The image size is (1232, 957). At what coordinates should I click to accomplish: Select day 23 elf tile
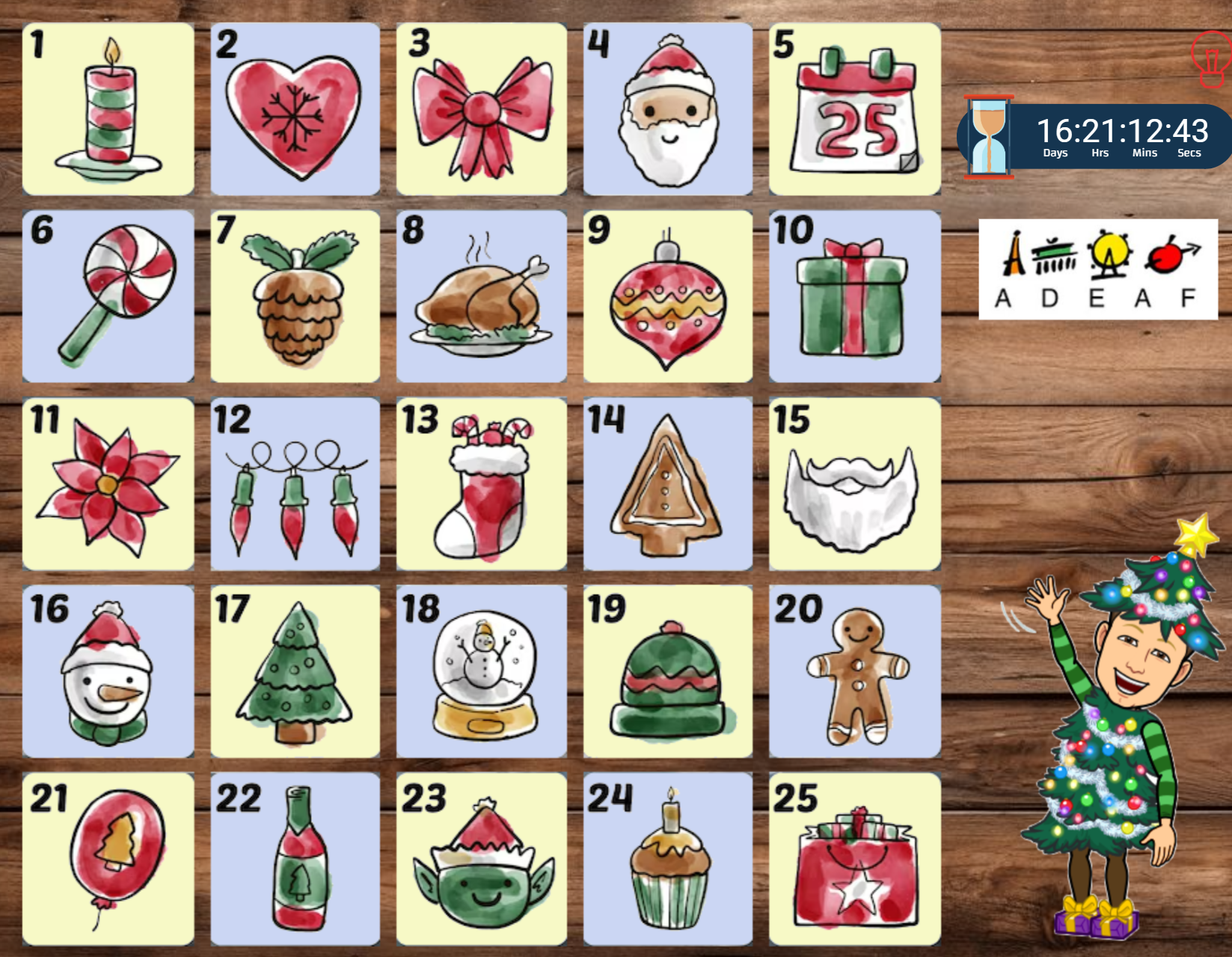point(481,859)
